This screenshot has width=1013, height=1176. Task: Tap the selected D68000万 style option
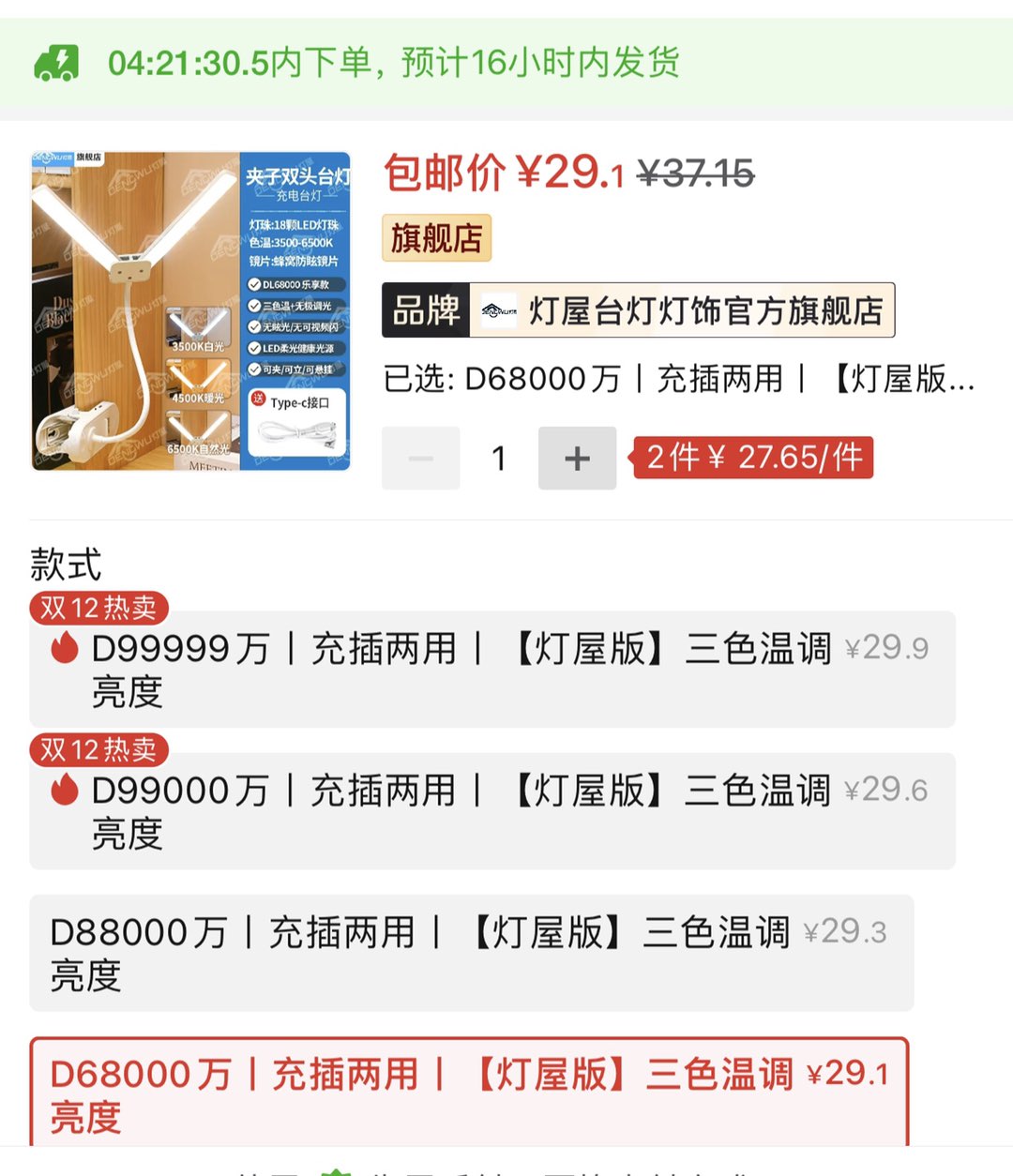click(x=469, y=1093)
